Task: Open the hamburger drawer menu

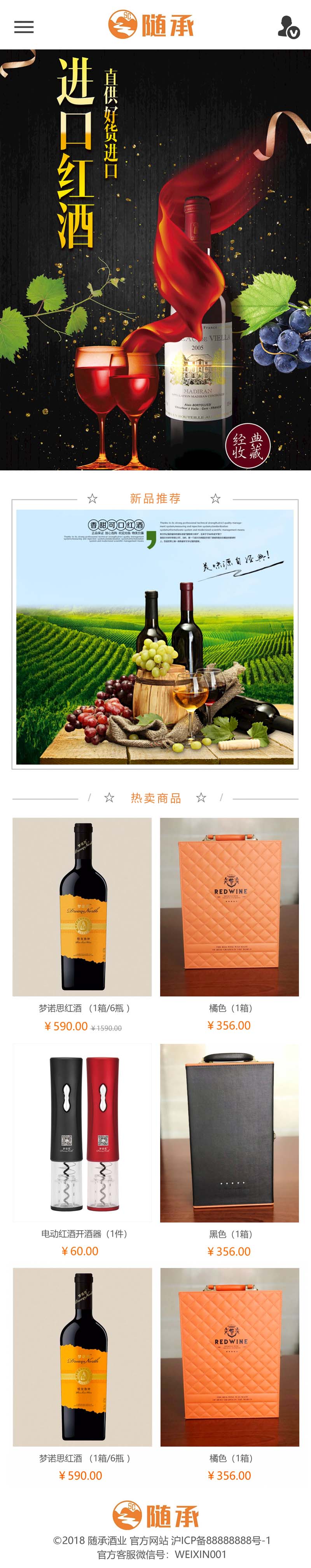Action: click(x=24, y=27)
